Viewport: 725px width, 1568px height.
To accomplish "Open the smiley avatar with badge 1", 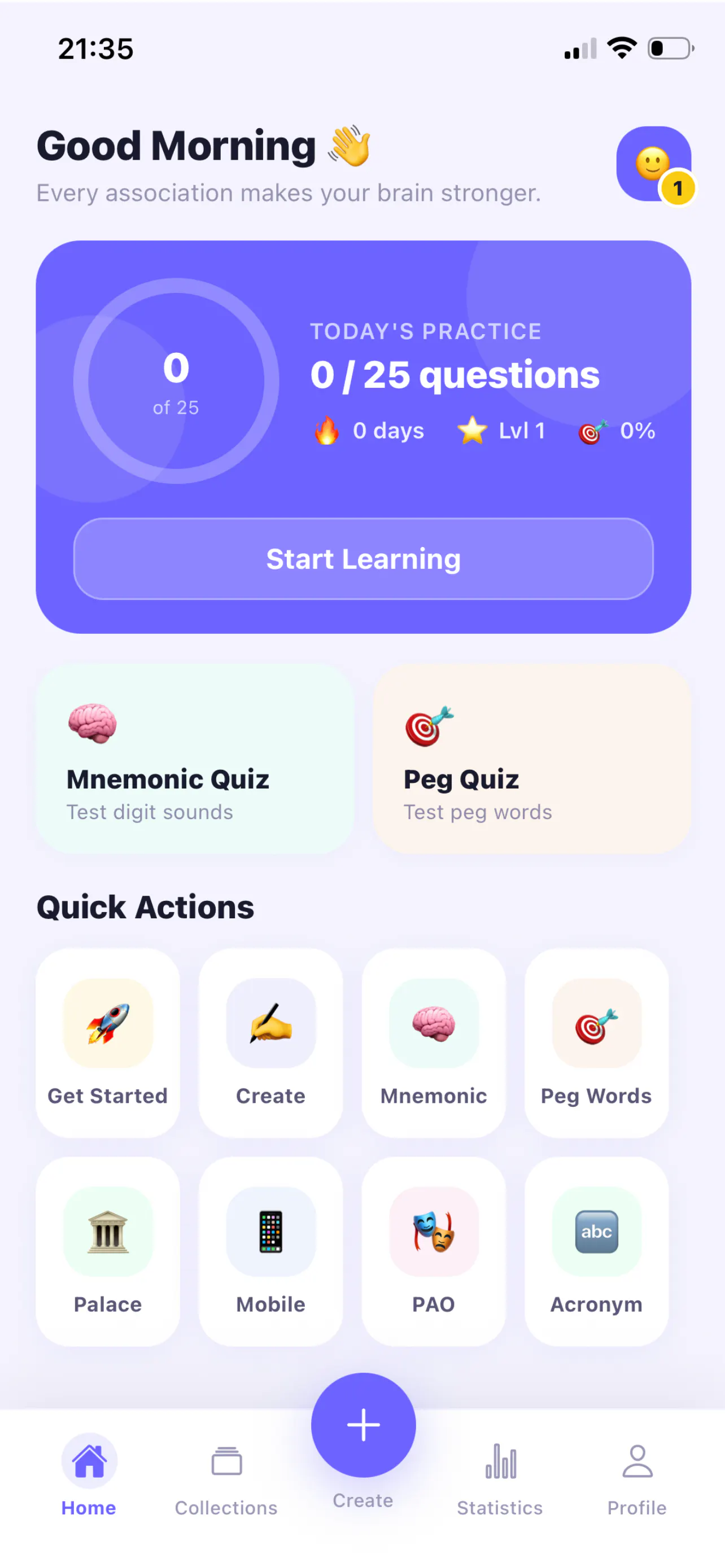I will [654, 164].
